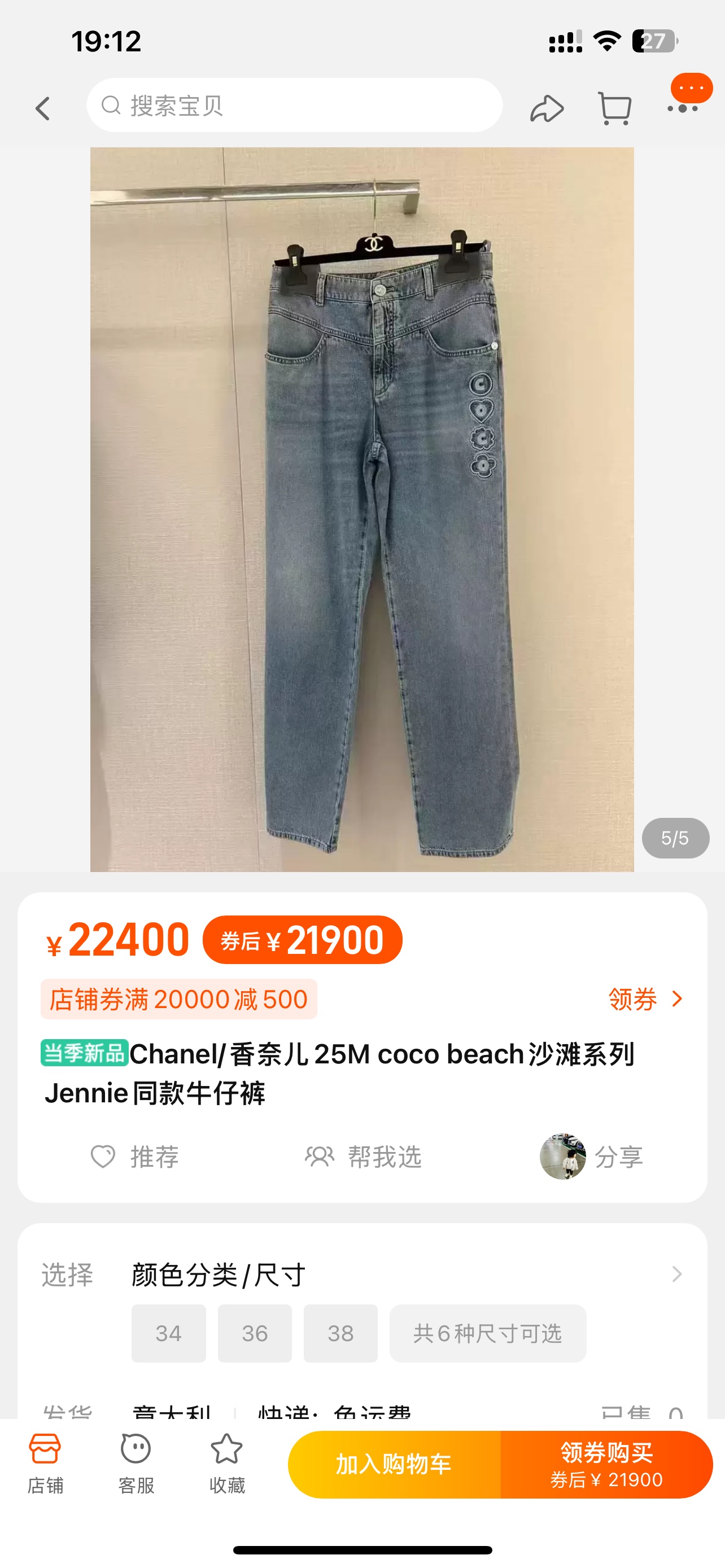Select size 34
Viewport: 725px width, 1568px height.
169,1333
